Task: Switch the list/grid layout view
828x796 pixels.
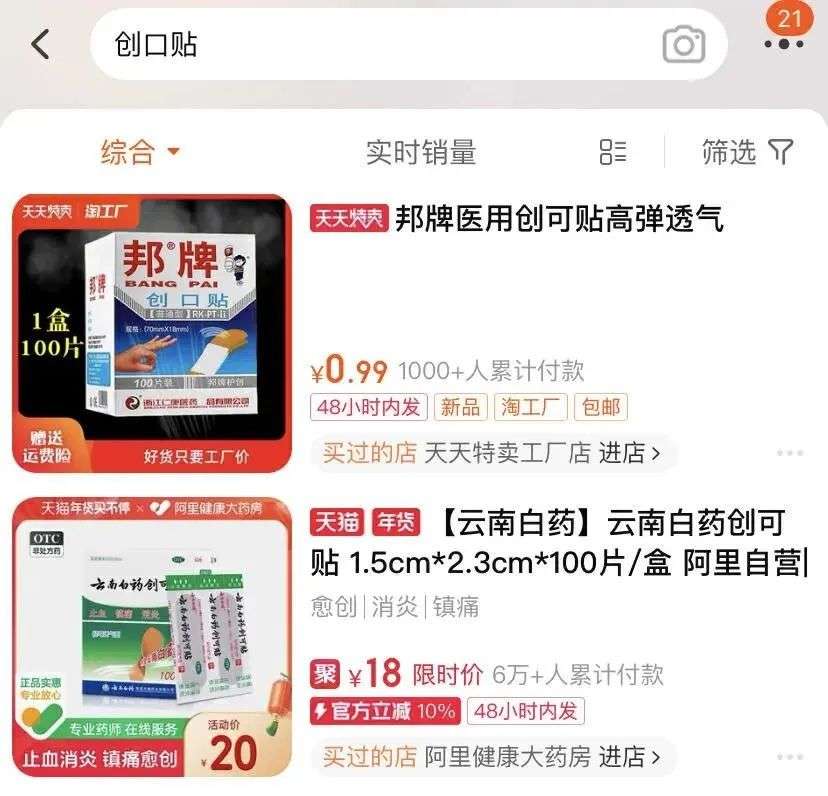Action: (x=613, y=152)
